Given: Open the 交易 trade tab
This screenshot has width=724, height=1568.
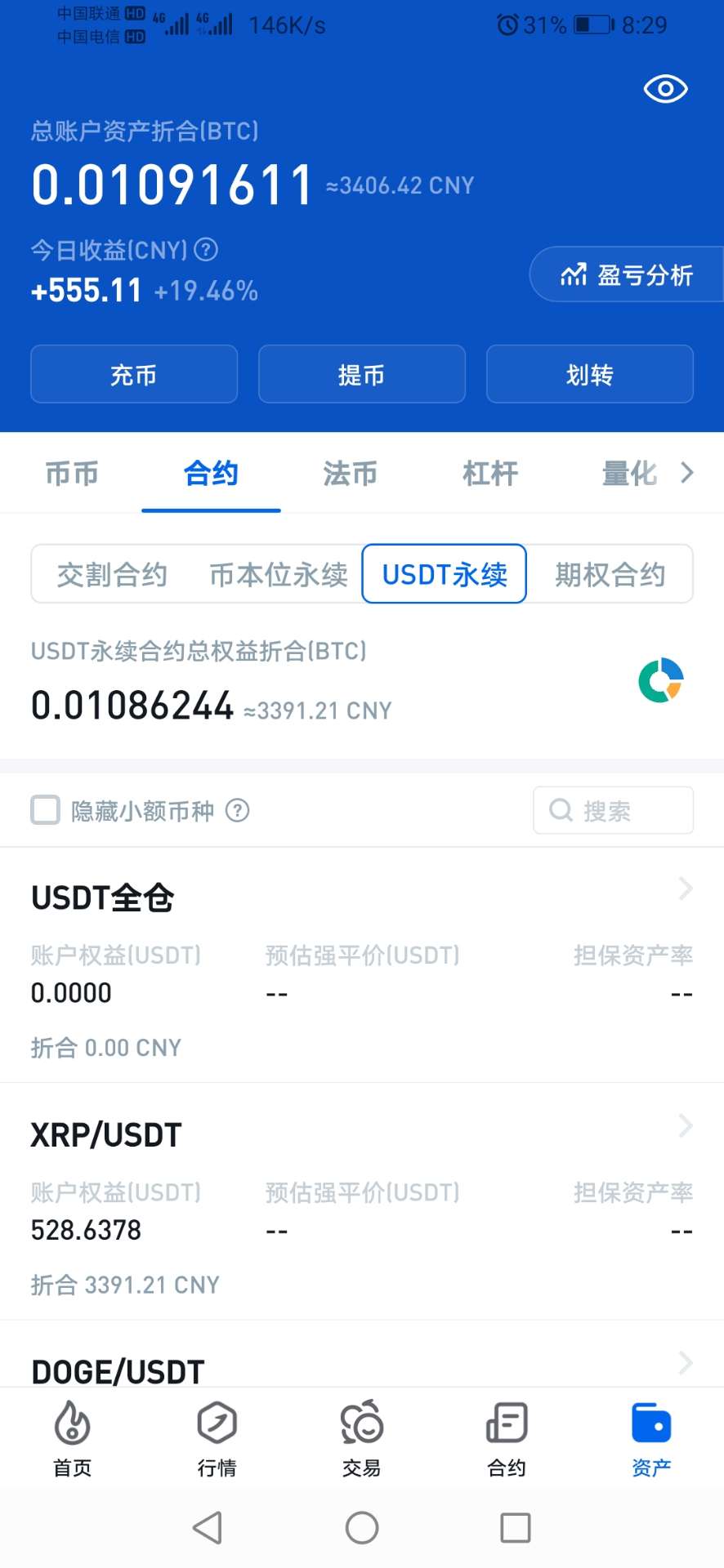Looking at the screenshot, I should (362, 1439).
